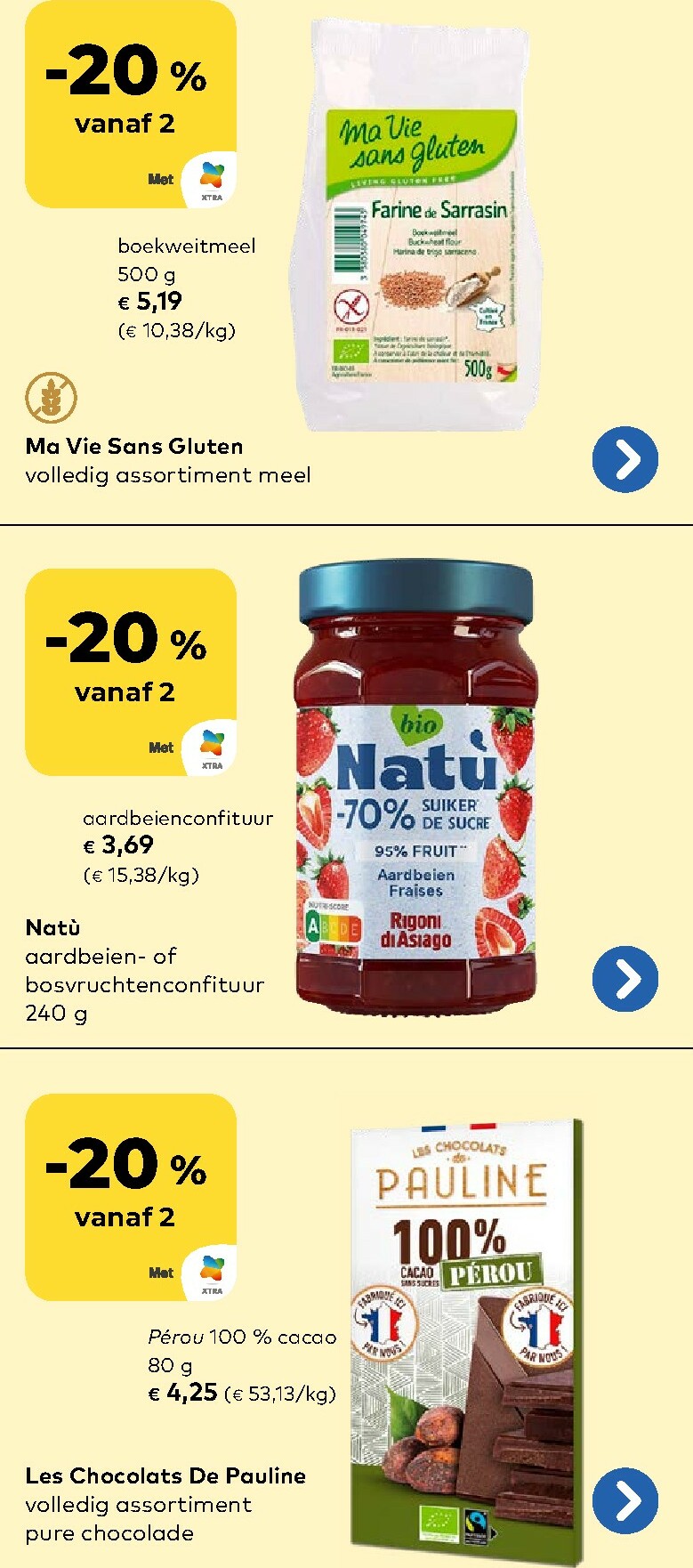Image resolution: width=693 pixels, height=1568 pixels.
Task: View the Natù strawberry jam jar image
Action: click(x=415, y=788)
